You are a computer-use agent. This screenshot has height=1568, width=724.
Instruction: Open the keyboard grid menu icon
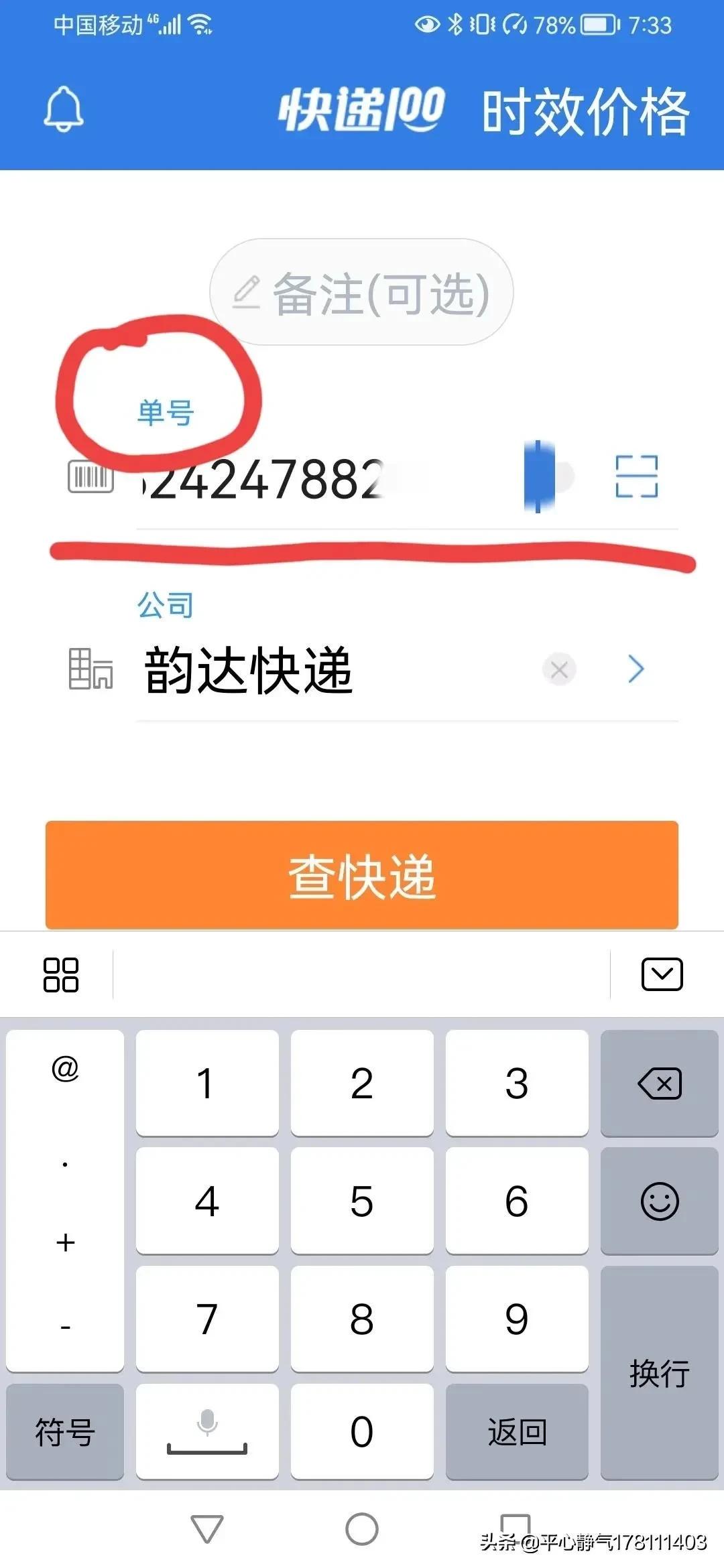click(62, 976)
